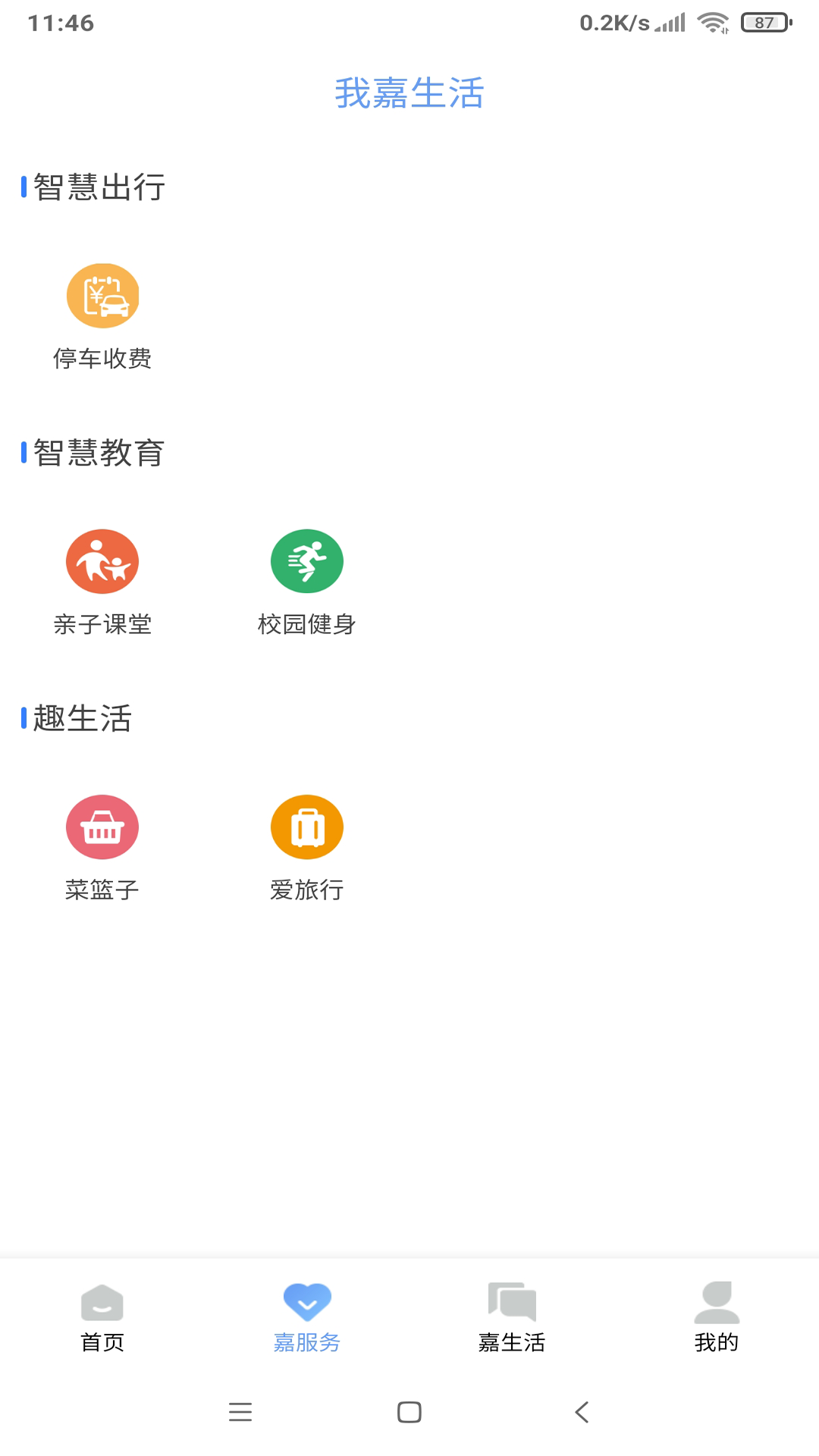Open the 我的 tab
This screenshot has width=819, height=1456.
coord(715,1319)
